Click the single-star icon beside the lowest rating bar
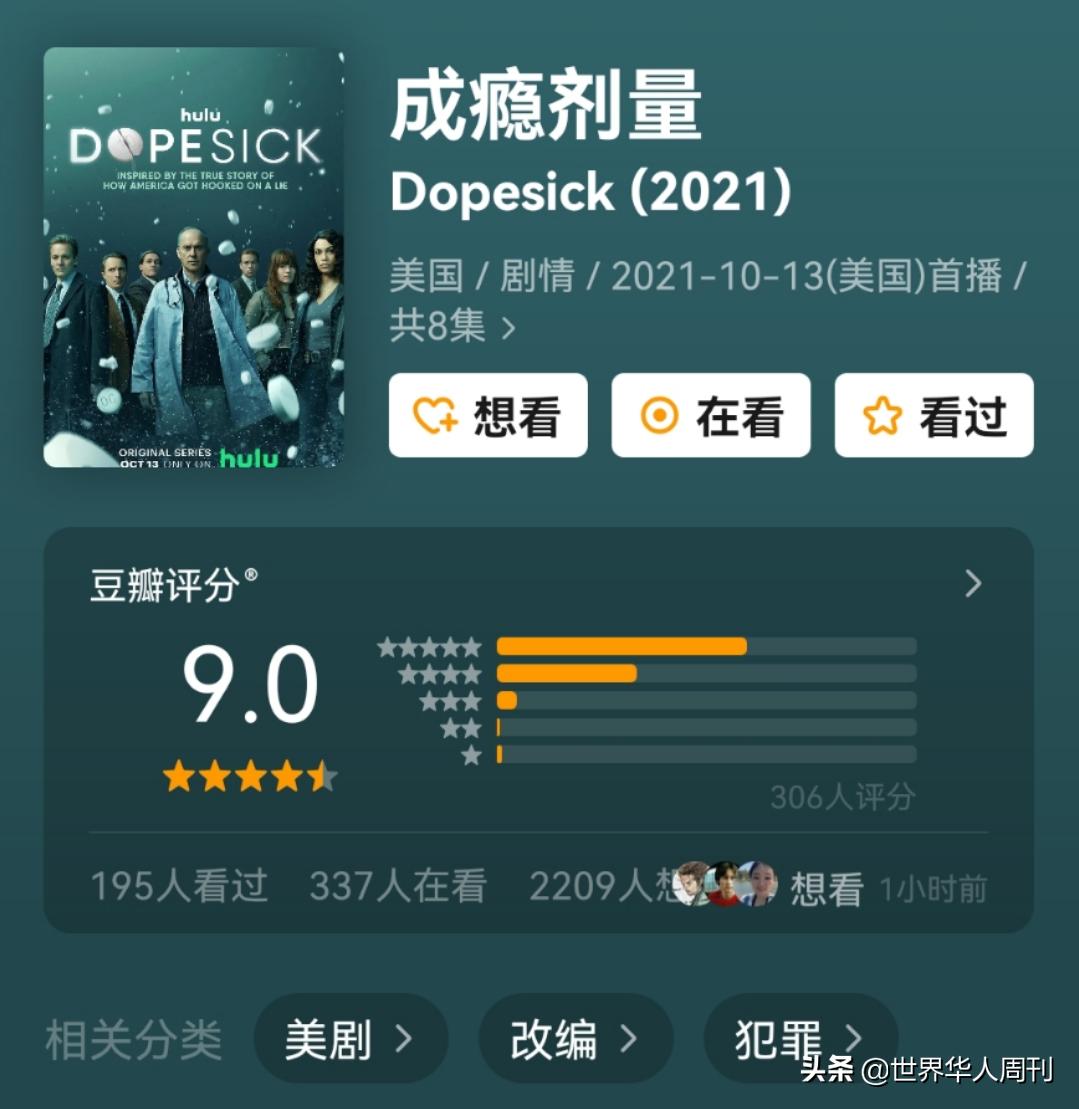Screen dimensions: 1079x1109 470,753
